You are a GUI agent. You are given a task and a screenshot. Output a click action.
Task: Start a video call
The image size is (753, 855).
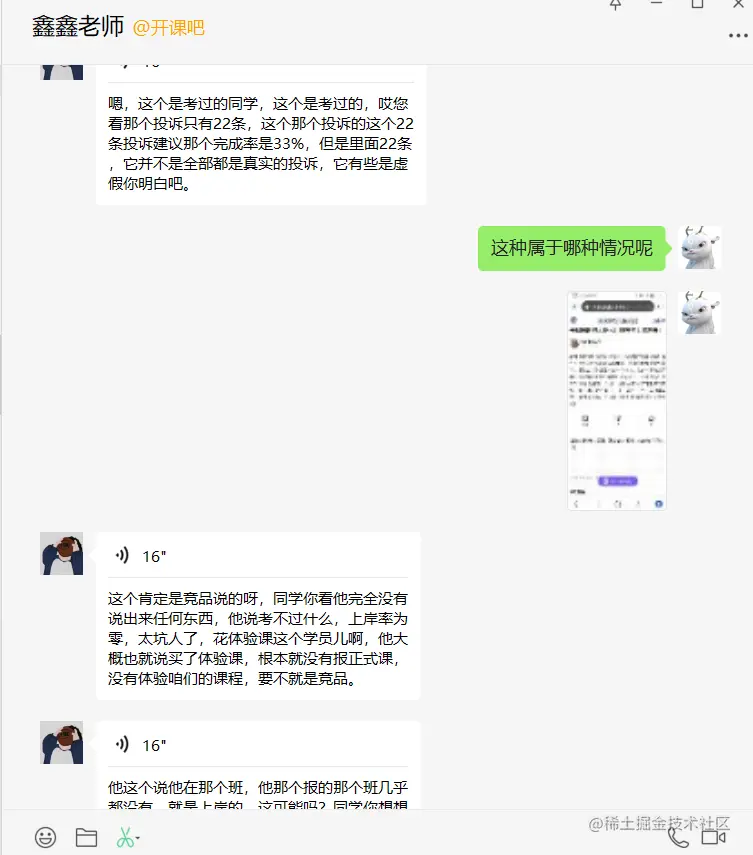714,837
